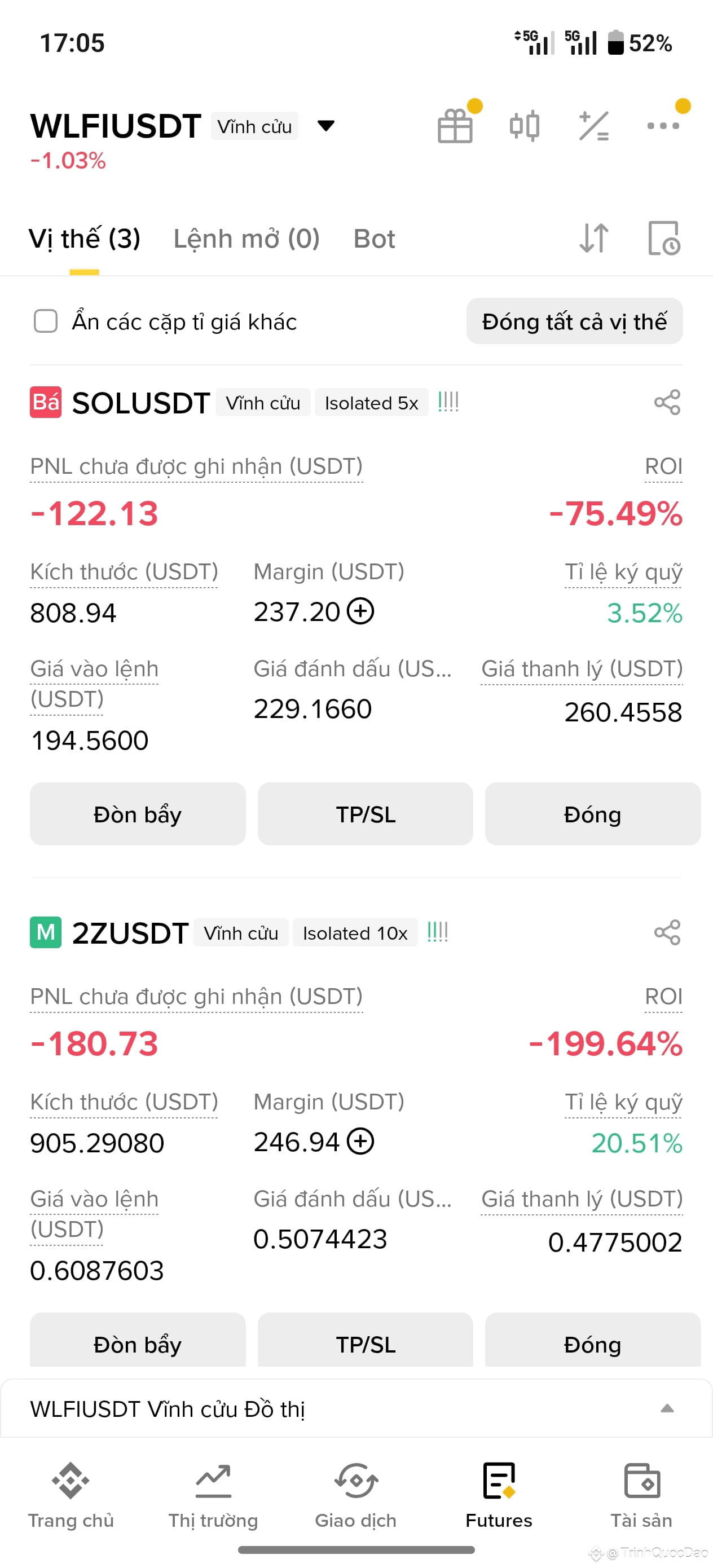Switch to the Bot tab
This screenshot has width=713, height=1568.
pyautogui.click(x=375, y=239)
